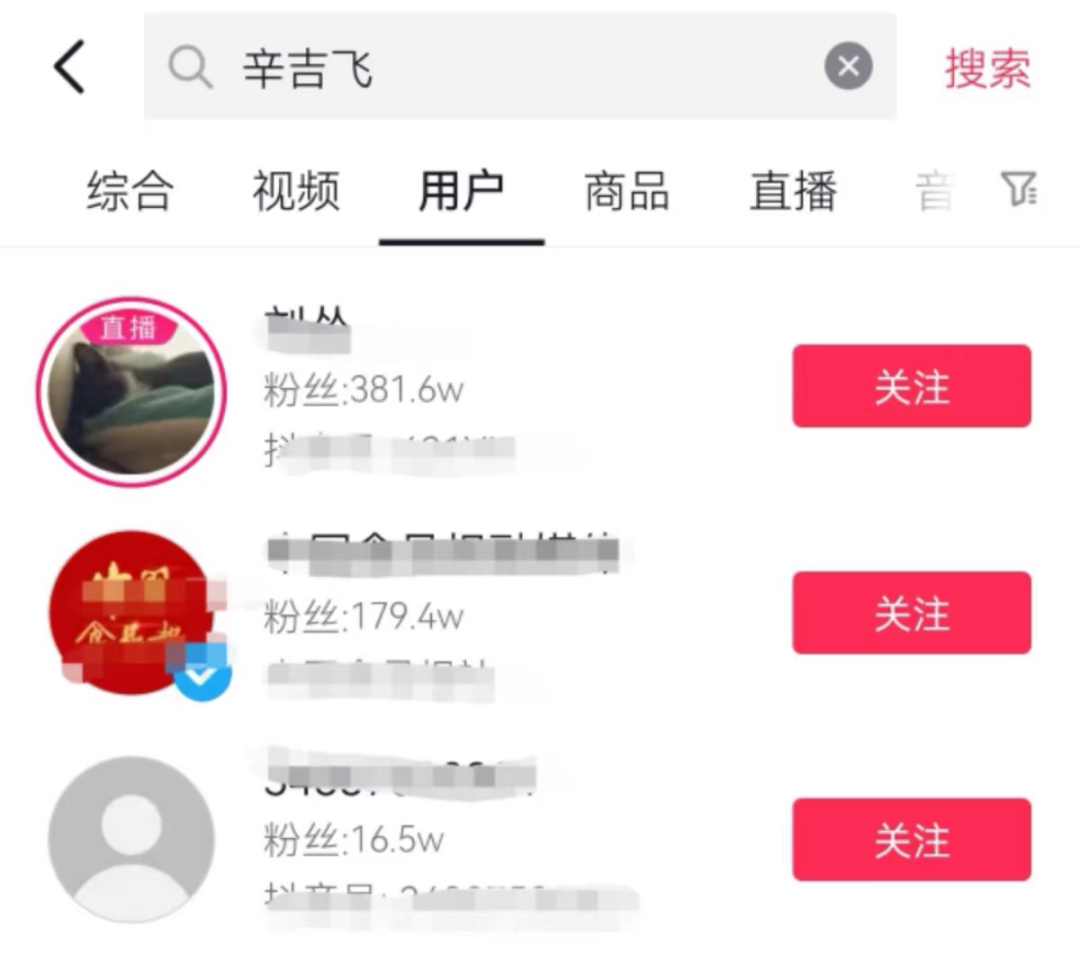
Task: Open the live avatar marked 直播
Action: pos(131,392)
